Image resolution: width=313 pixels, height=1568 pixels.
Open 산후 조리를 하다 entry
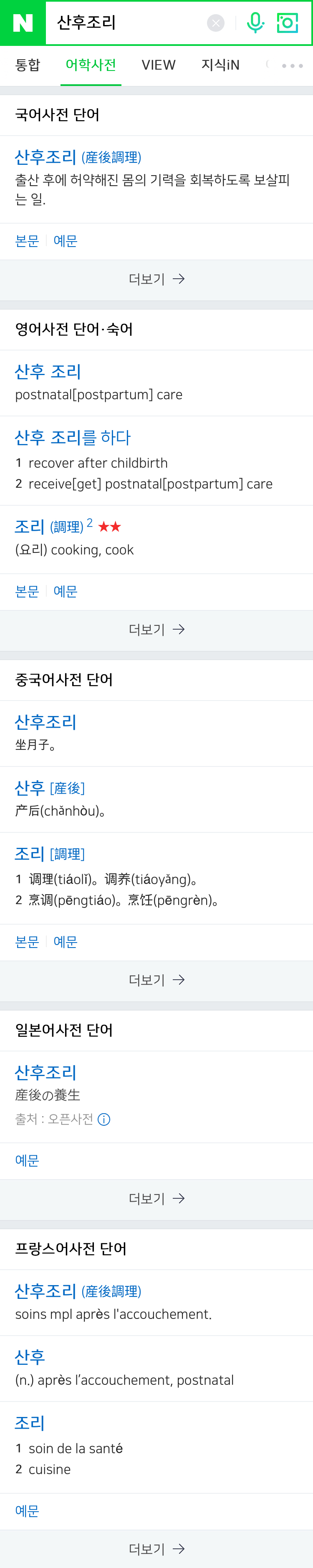coord(73,438)
